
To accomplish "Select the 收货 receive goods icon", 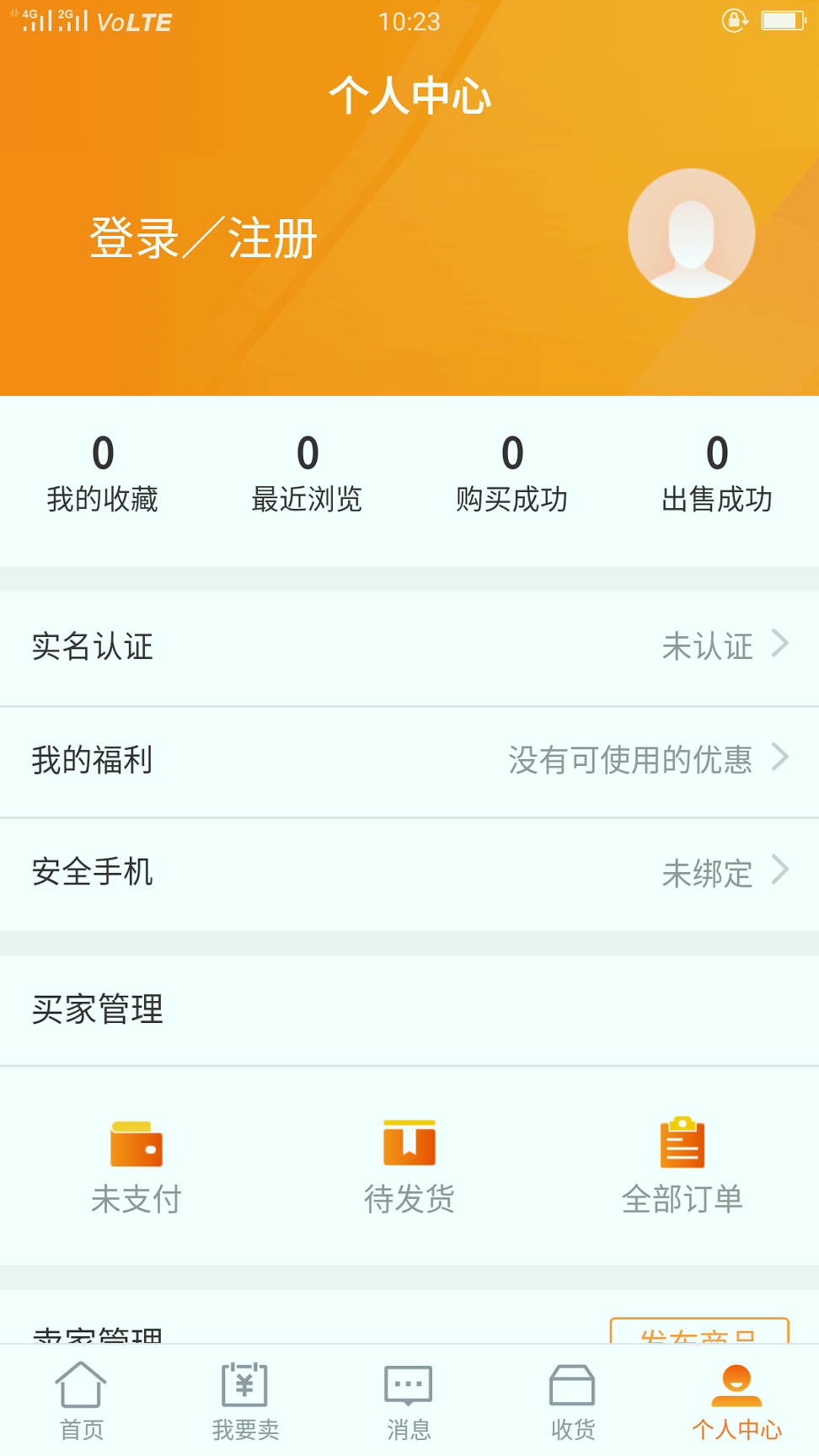I will 571,1383.
